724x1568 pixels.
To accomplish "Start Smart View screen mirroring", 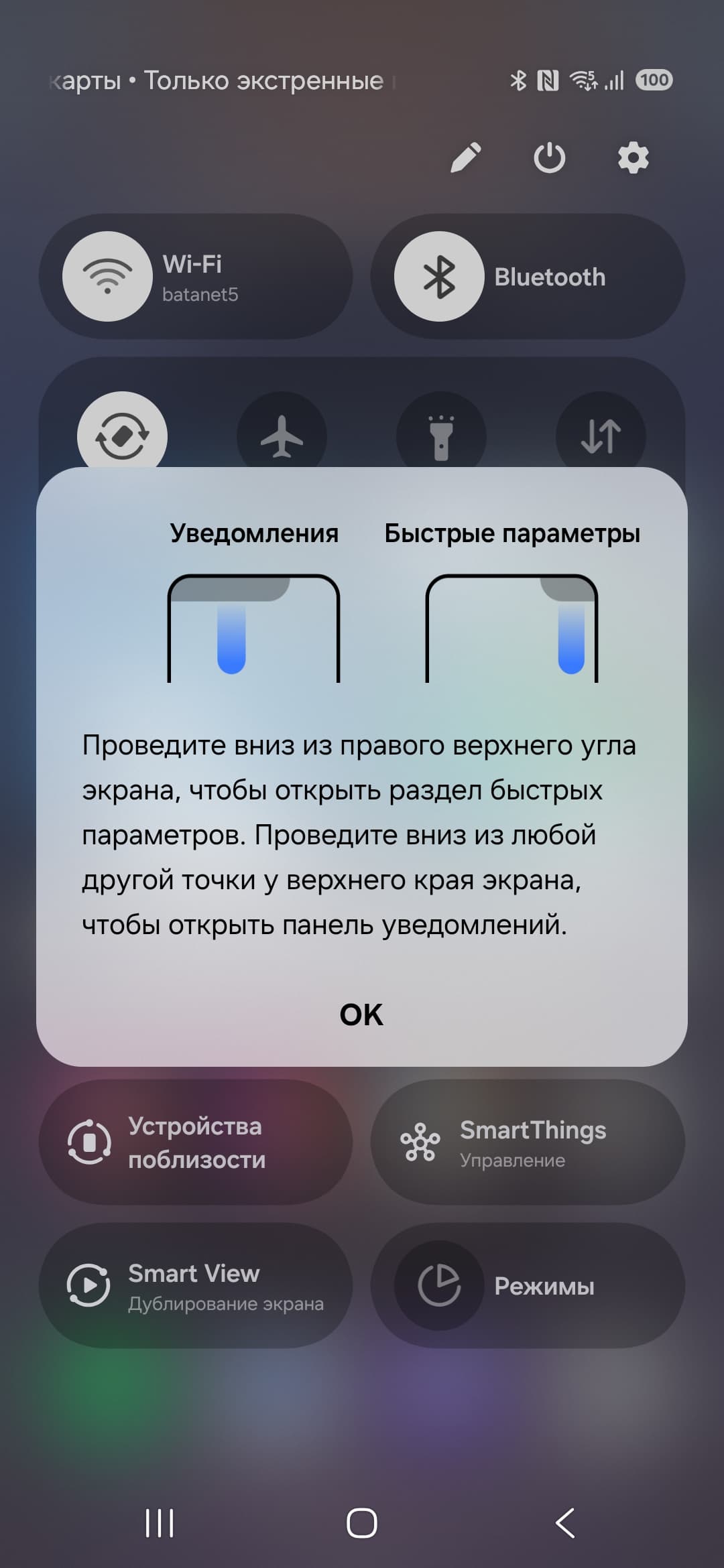I will pyautogui.click(x=195, y=1286).
